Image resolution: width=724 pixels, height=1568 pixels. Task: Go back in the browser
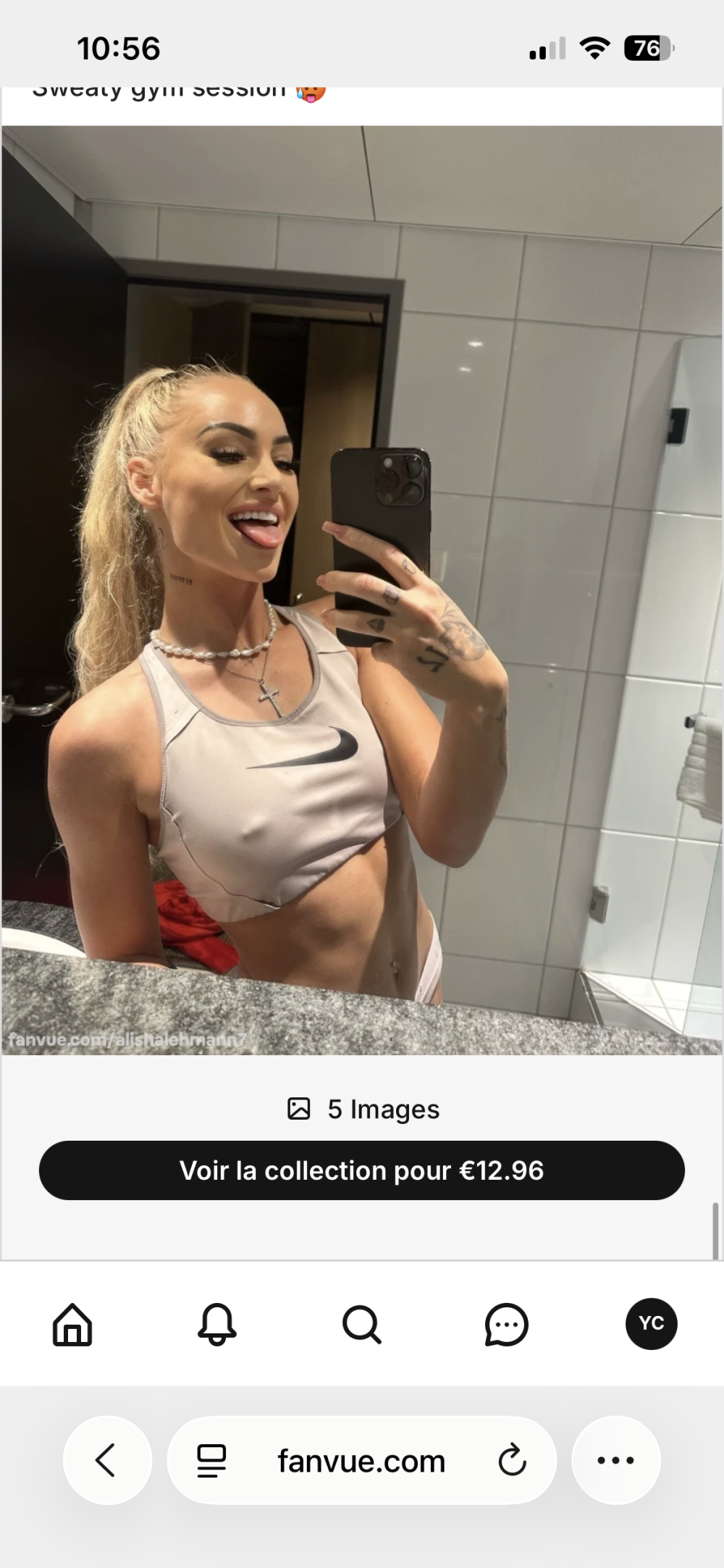pyautogui.click(x=106, y=1460)
